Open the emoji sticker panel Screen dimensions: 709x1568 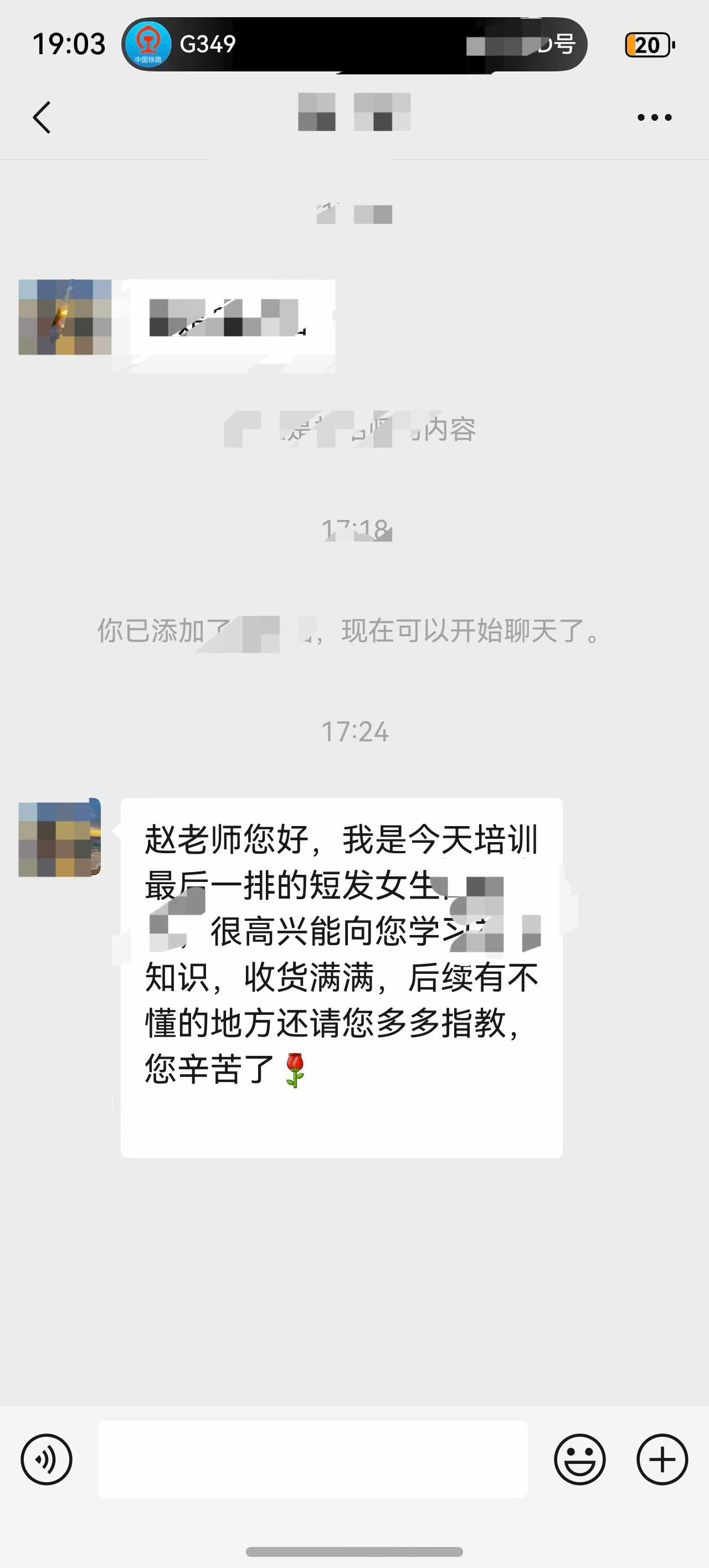(x=579, y=1459)
